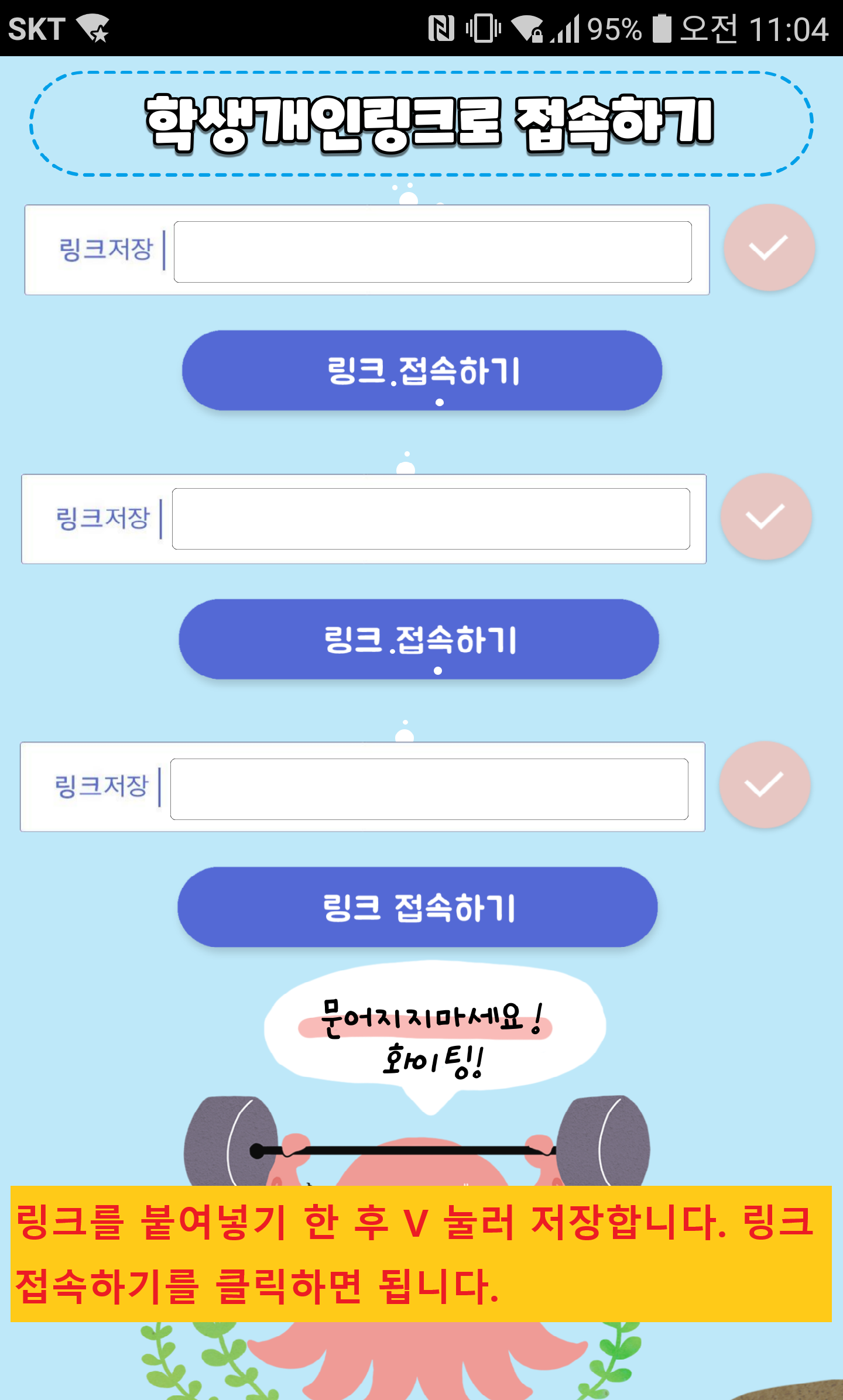This screenshot has width=843, height=1400.
Task: Select the third 링크저장 input box
Action: point(429,789)
